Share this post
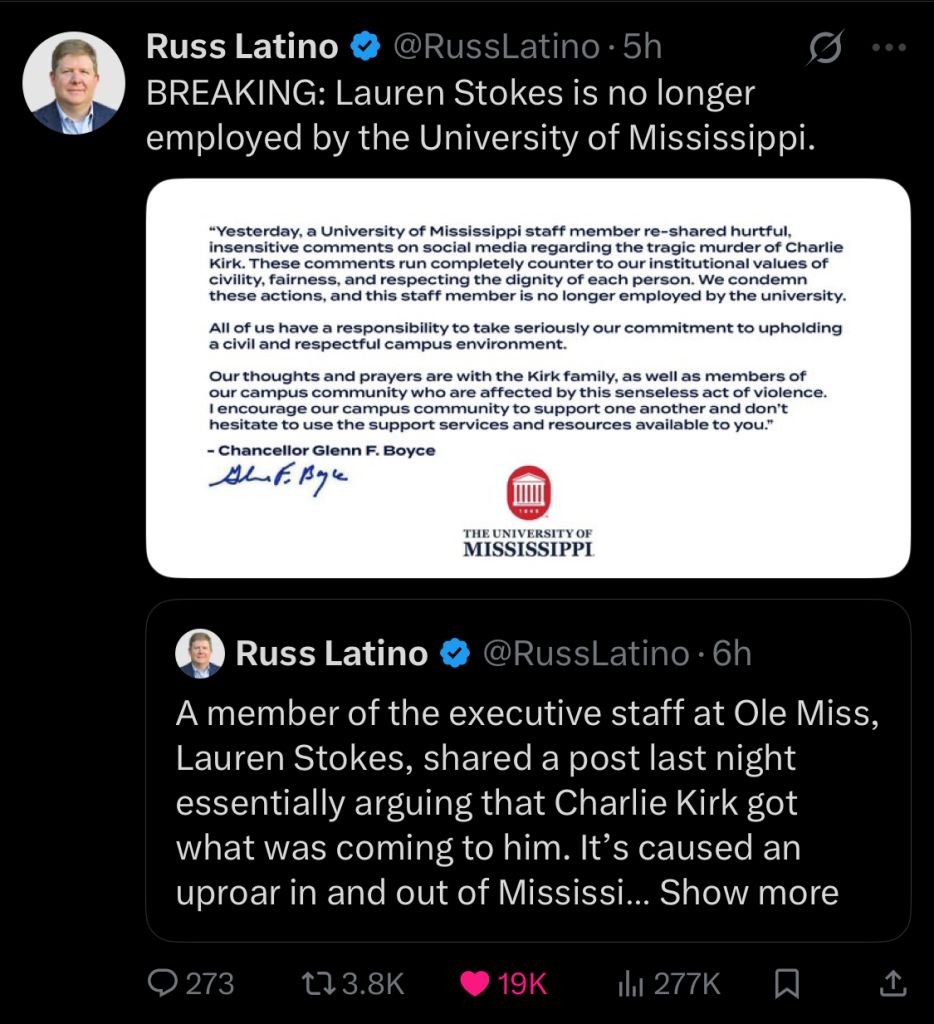The width and height of the screenshot is (934, 1024). (x=893, y=983)
